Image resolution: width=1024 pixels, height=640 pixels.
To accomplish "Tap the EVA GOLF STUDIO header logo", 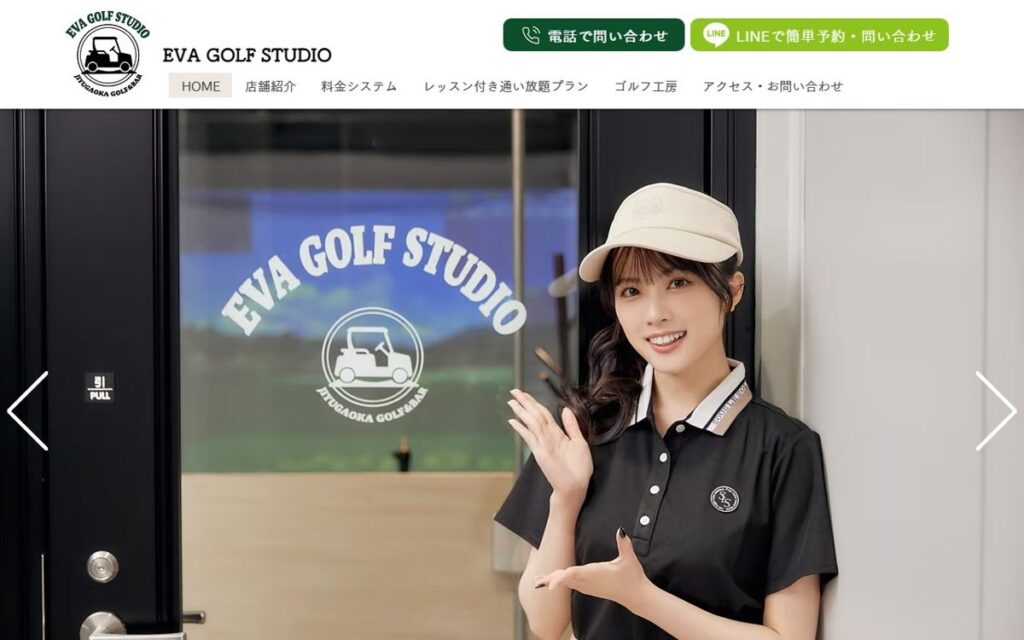I will 108,55.
